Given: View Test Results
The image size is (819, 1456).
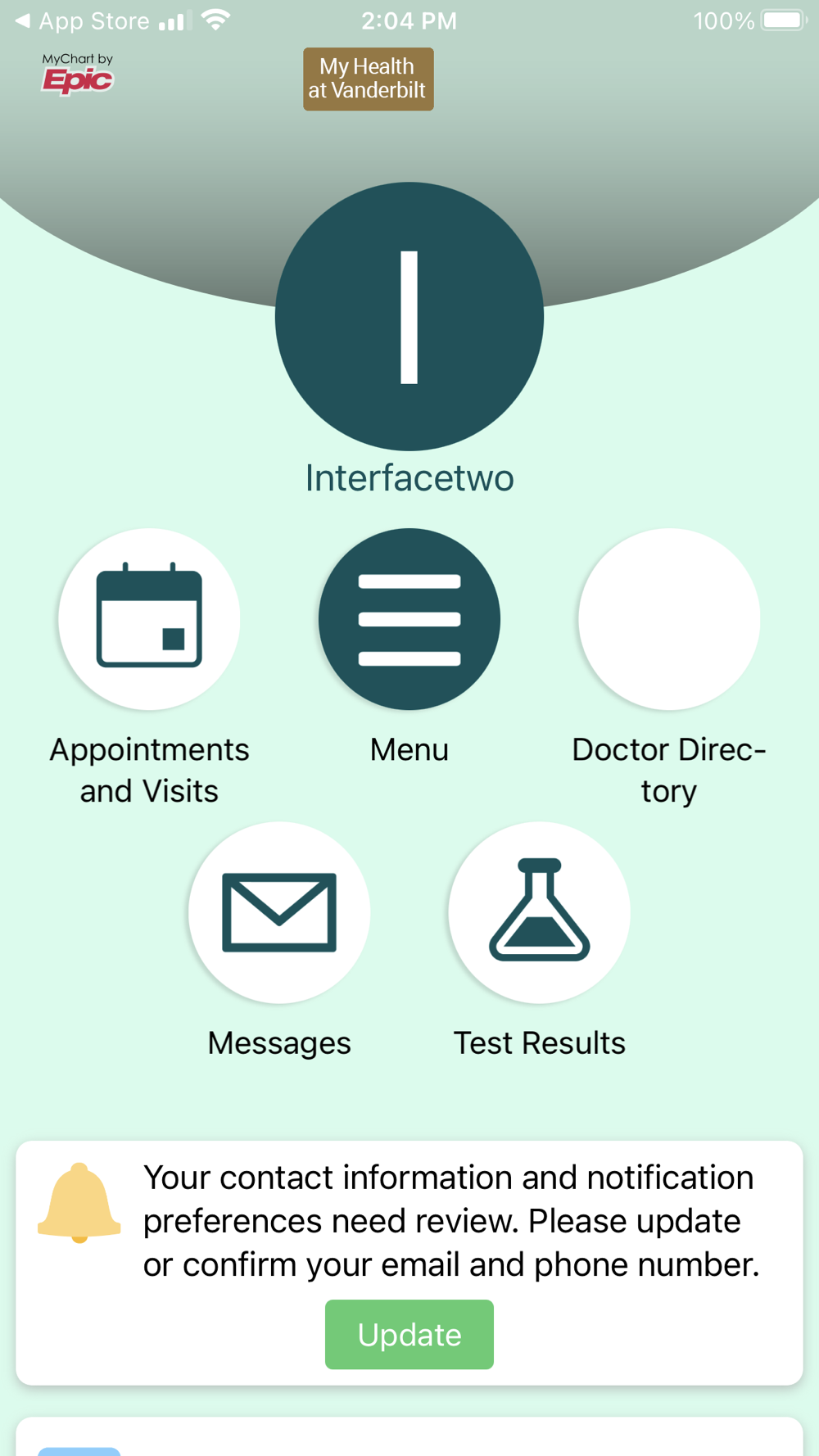Looking at the screenshot, I should pyautogui.click(x=539, y=912).
